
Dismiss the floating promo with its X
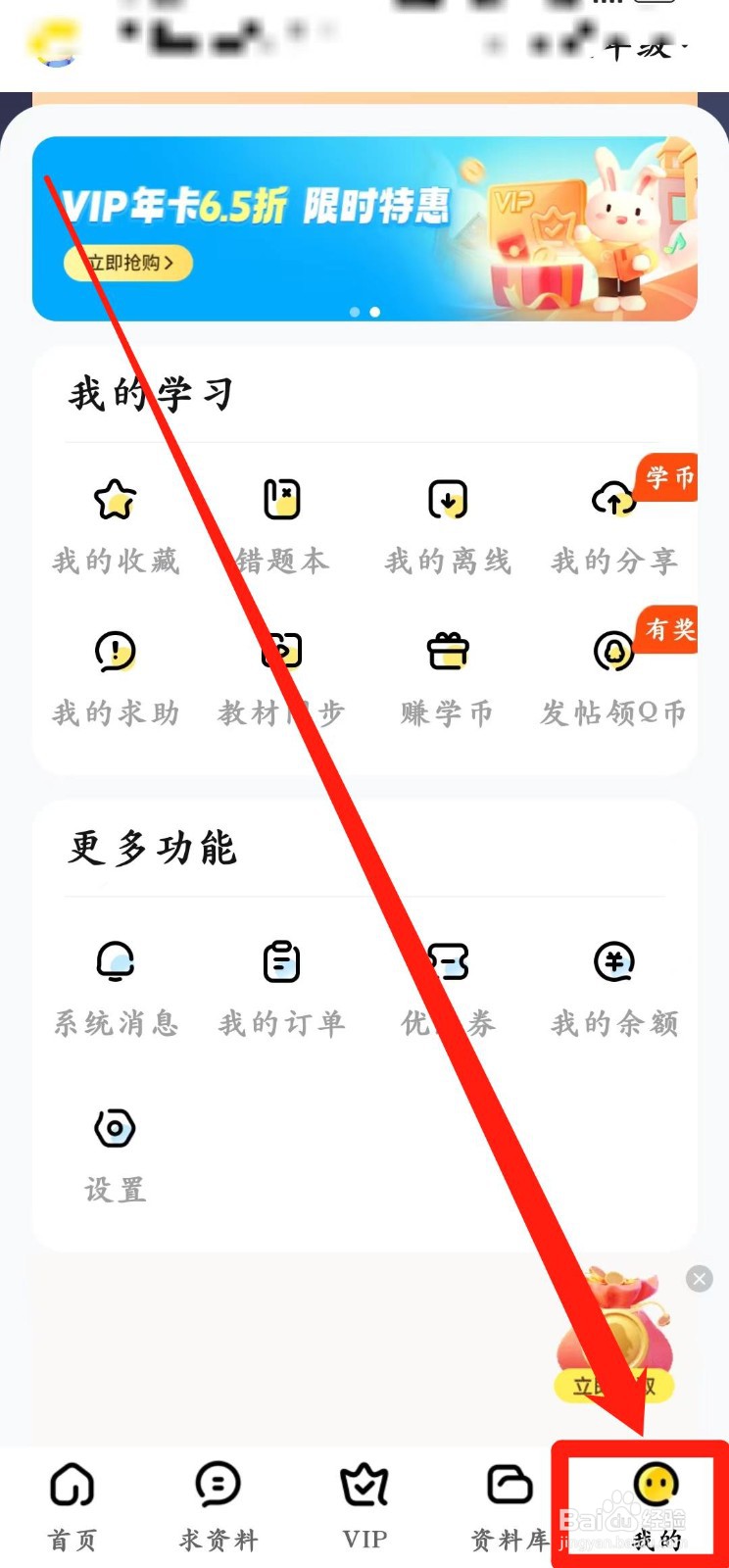(x=700, y=1279)
